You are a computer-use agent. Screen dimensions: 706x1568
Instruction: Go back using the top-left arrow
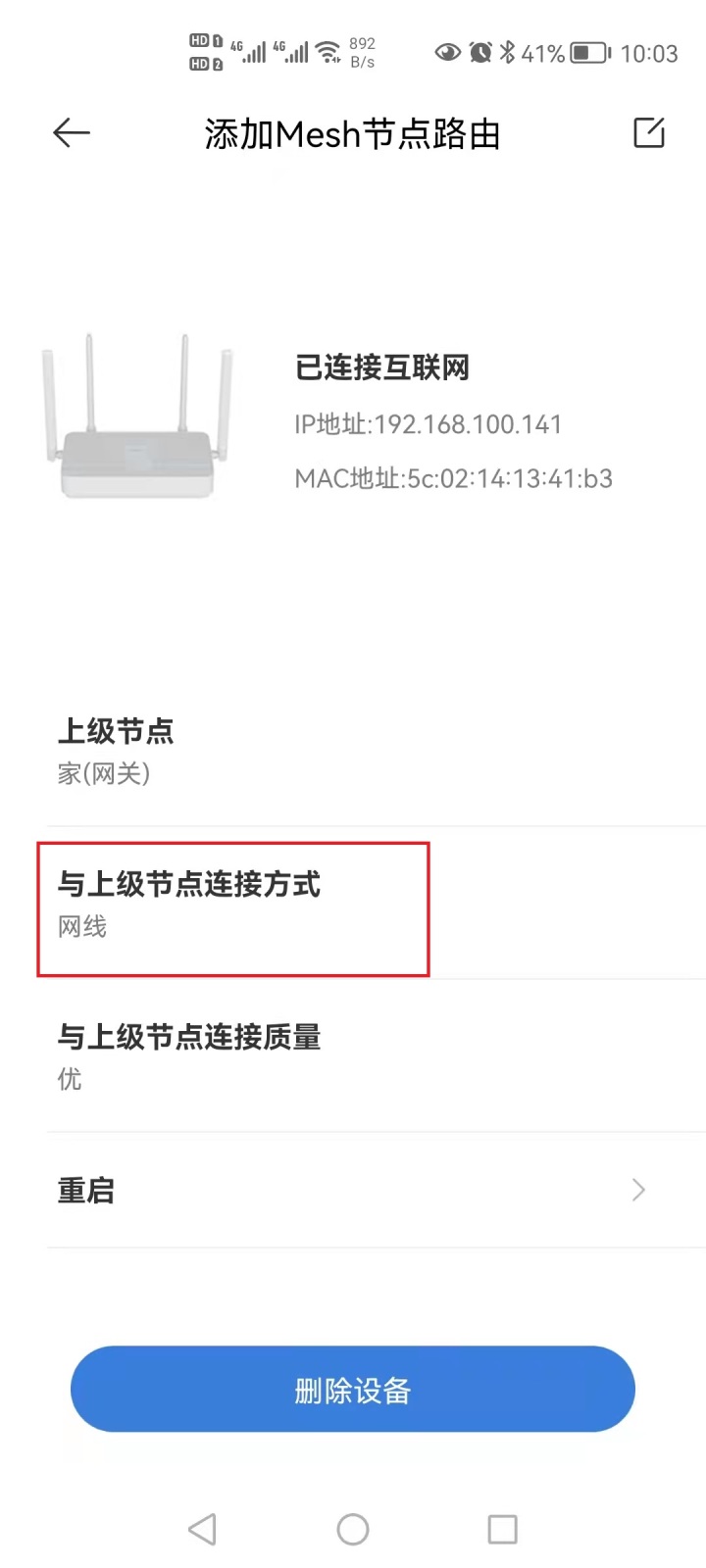(72, 132)
